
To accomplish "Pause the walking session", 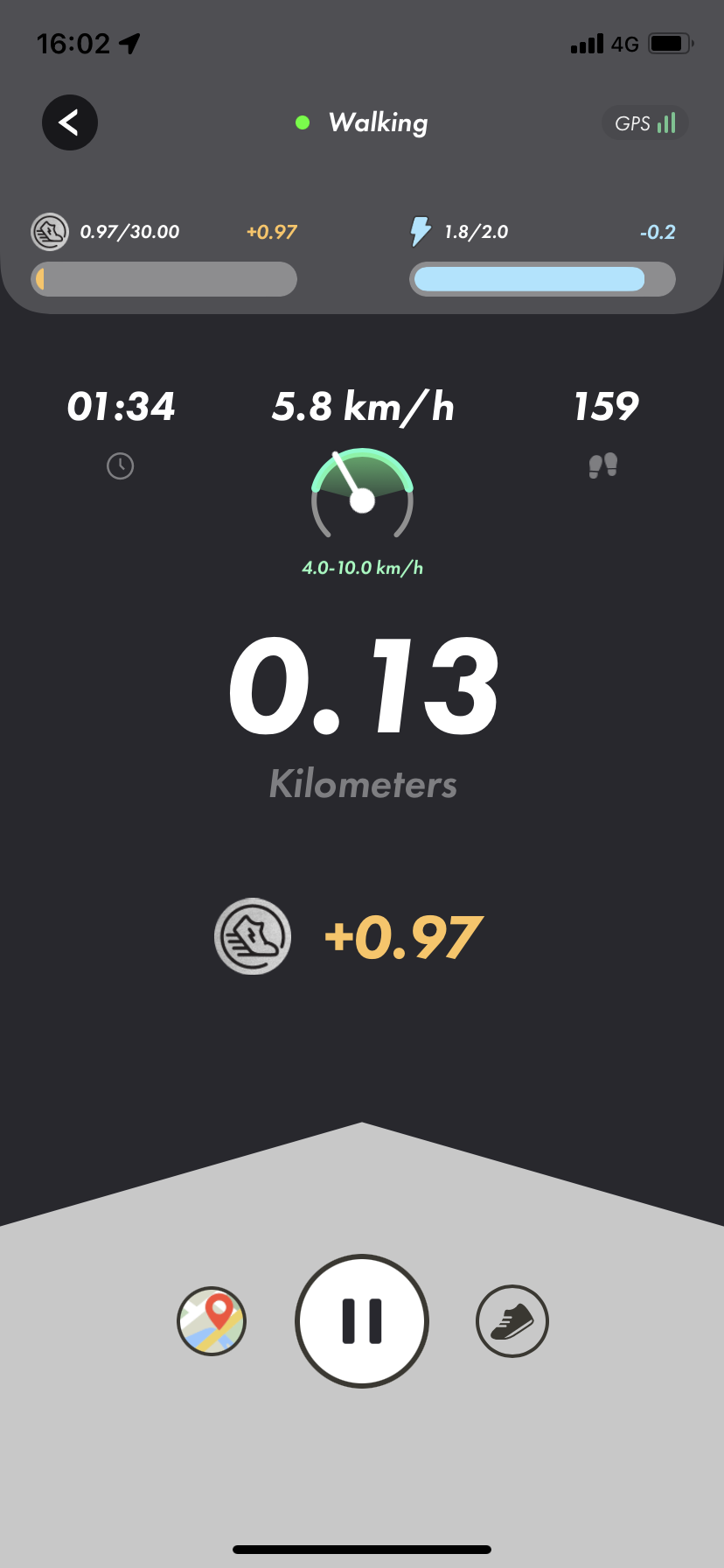I will point(362,1321).
